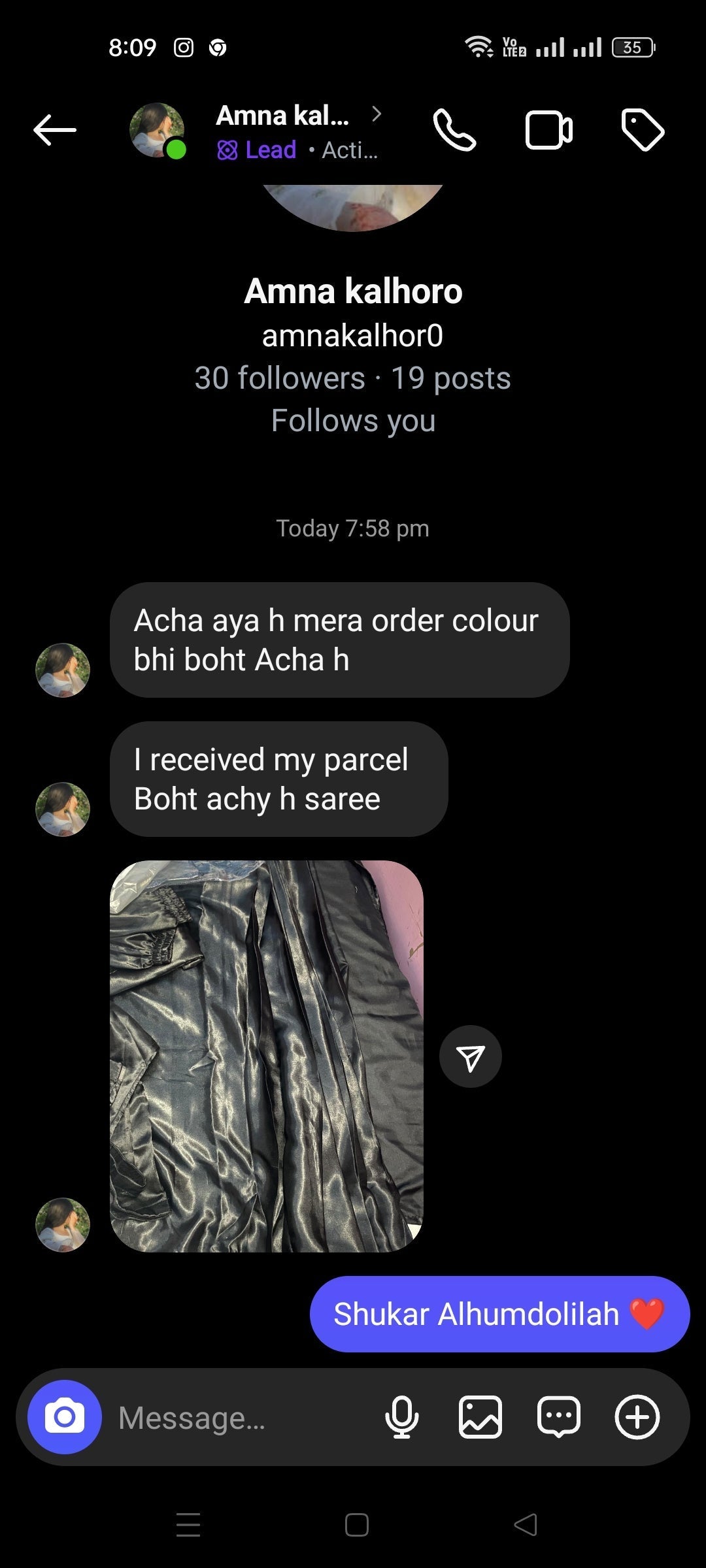The image size is (706, 1568).
Task: Open saved replies speech bubble icon
Action: (558, 1416)
